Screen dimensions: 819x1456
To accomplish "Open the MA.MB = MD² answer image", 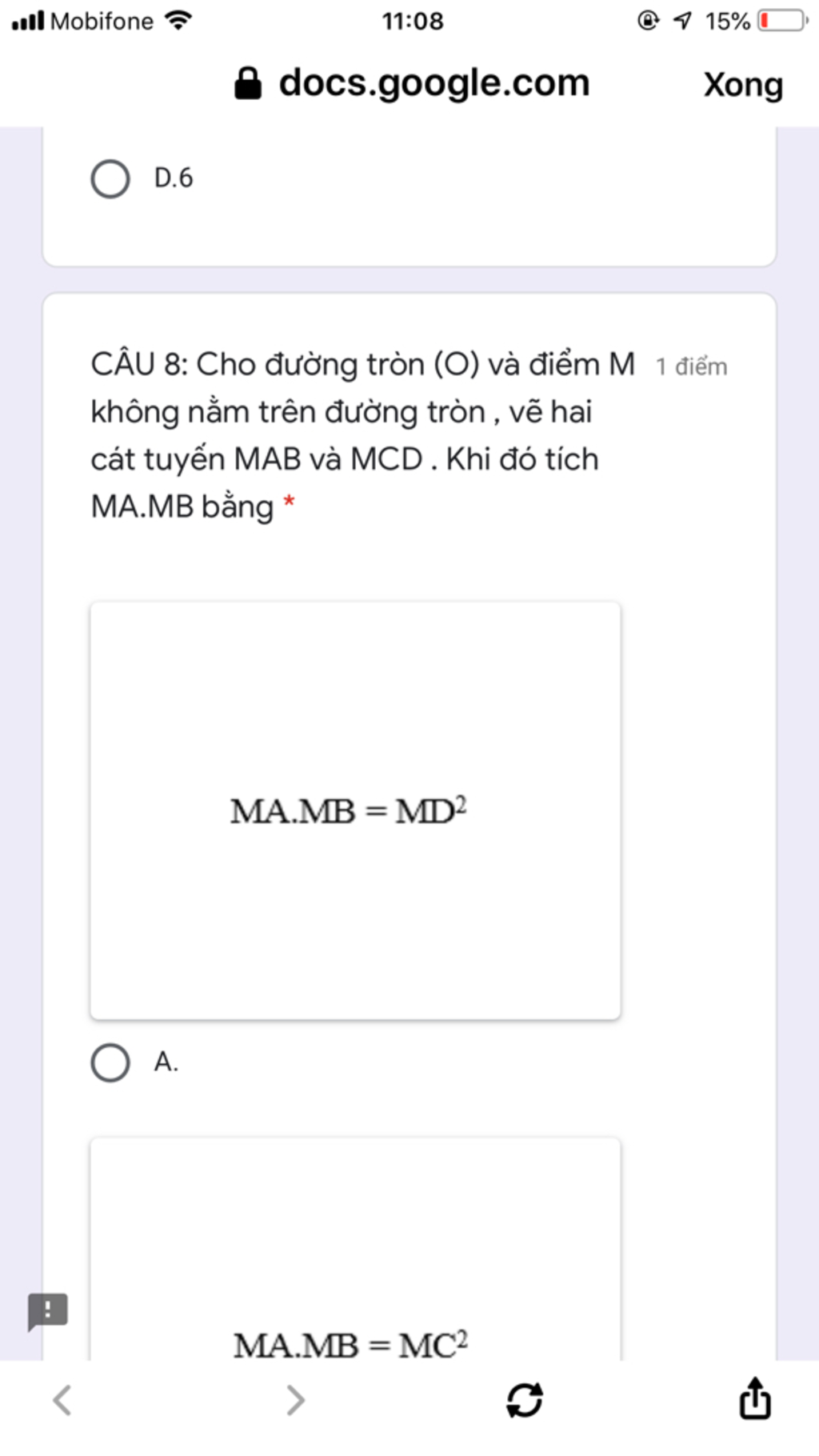I will (x=355, y=810).
